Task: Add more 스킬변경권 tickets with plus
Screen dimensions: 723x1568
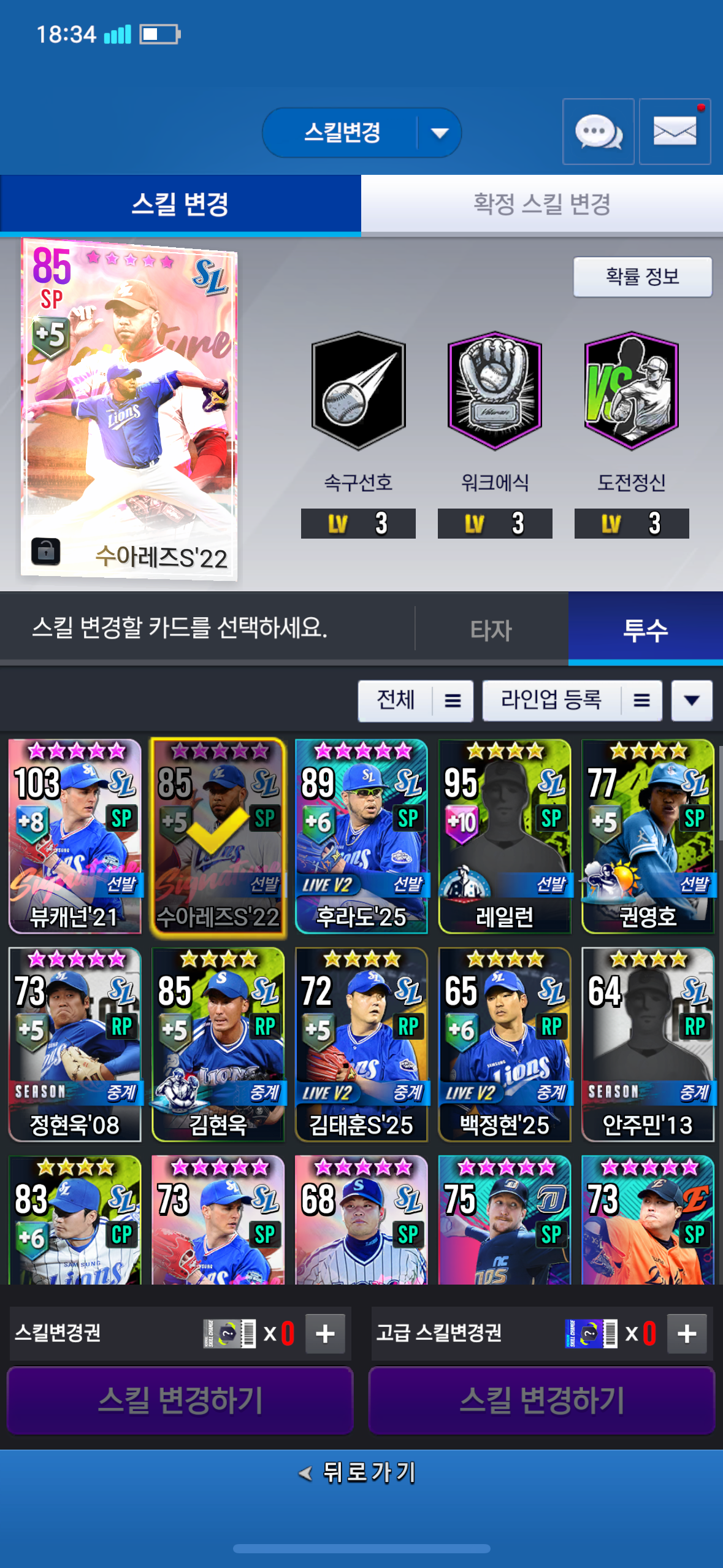Action: coord(325,1334)
